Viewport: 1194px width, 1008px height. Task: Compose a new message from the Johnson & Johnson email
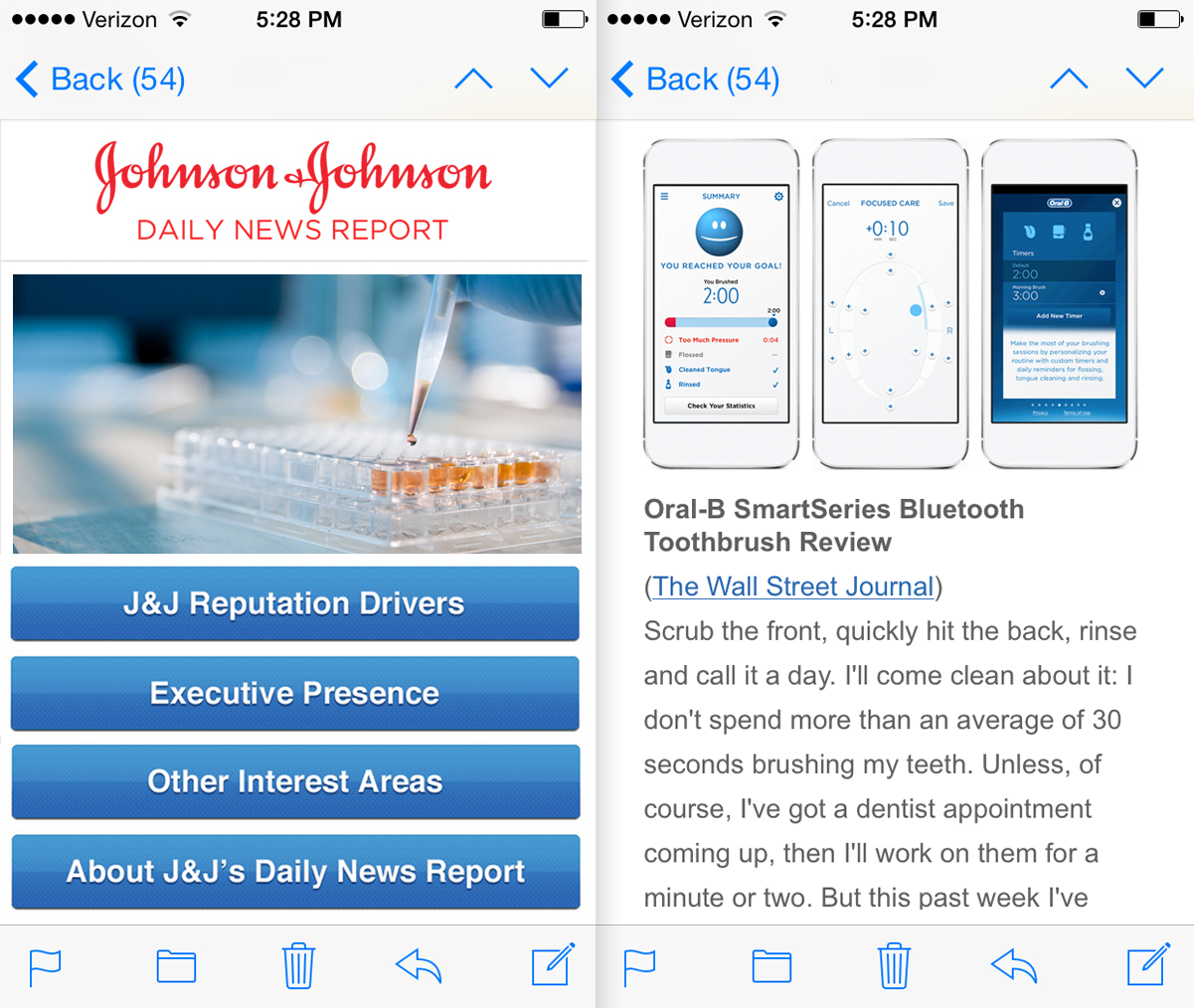[553, 964]
